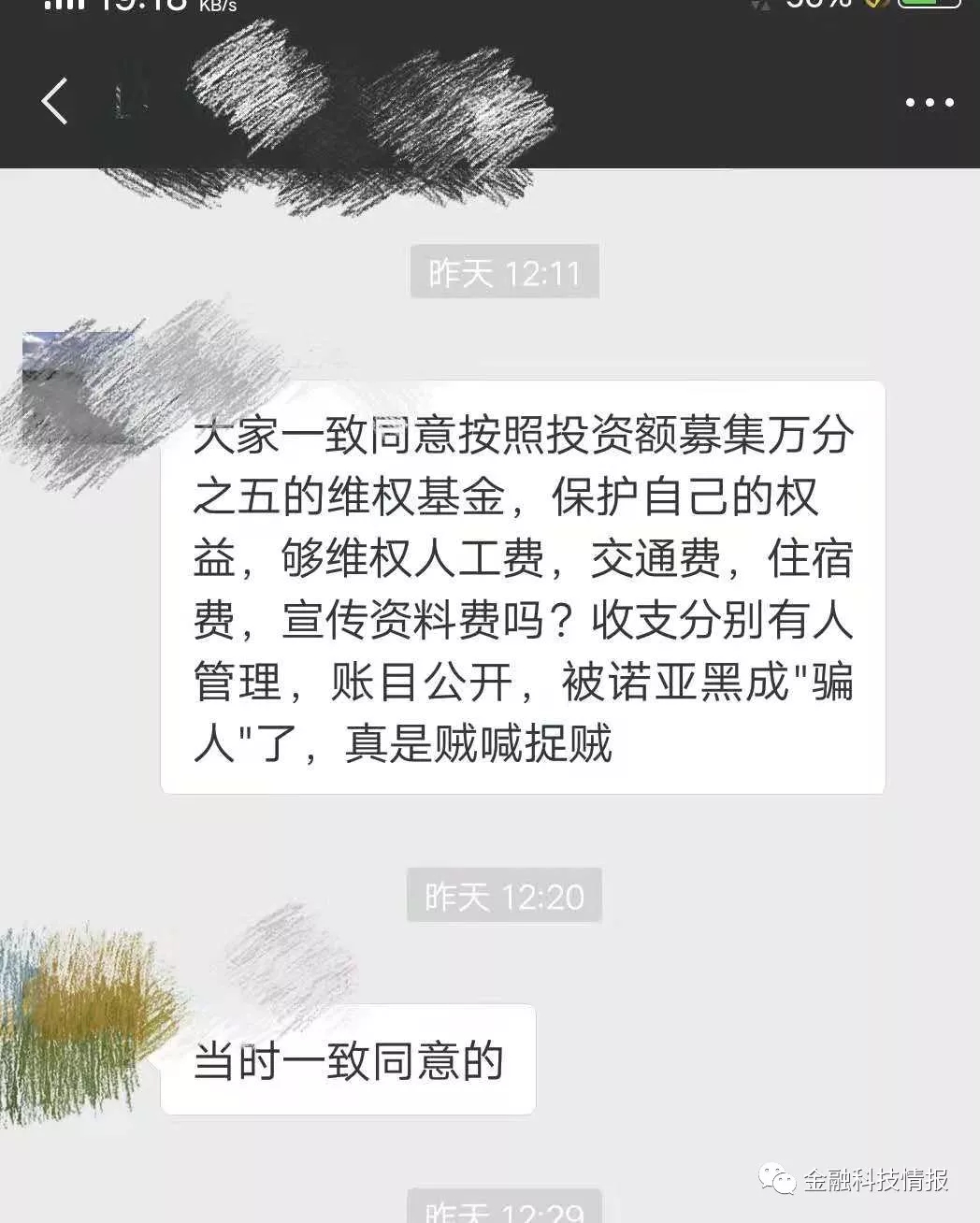980x1223 pixels.
Task: Go back from the chat
Action: tap(55, 101)
